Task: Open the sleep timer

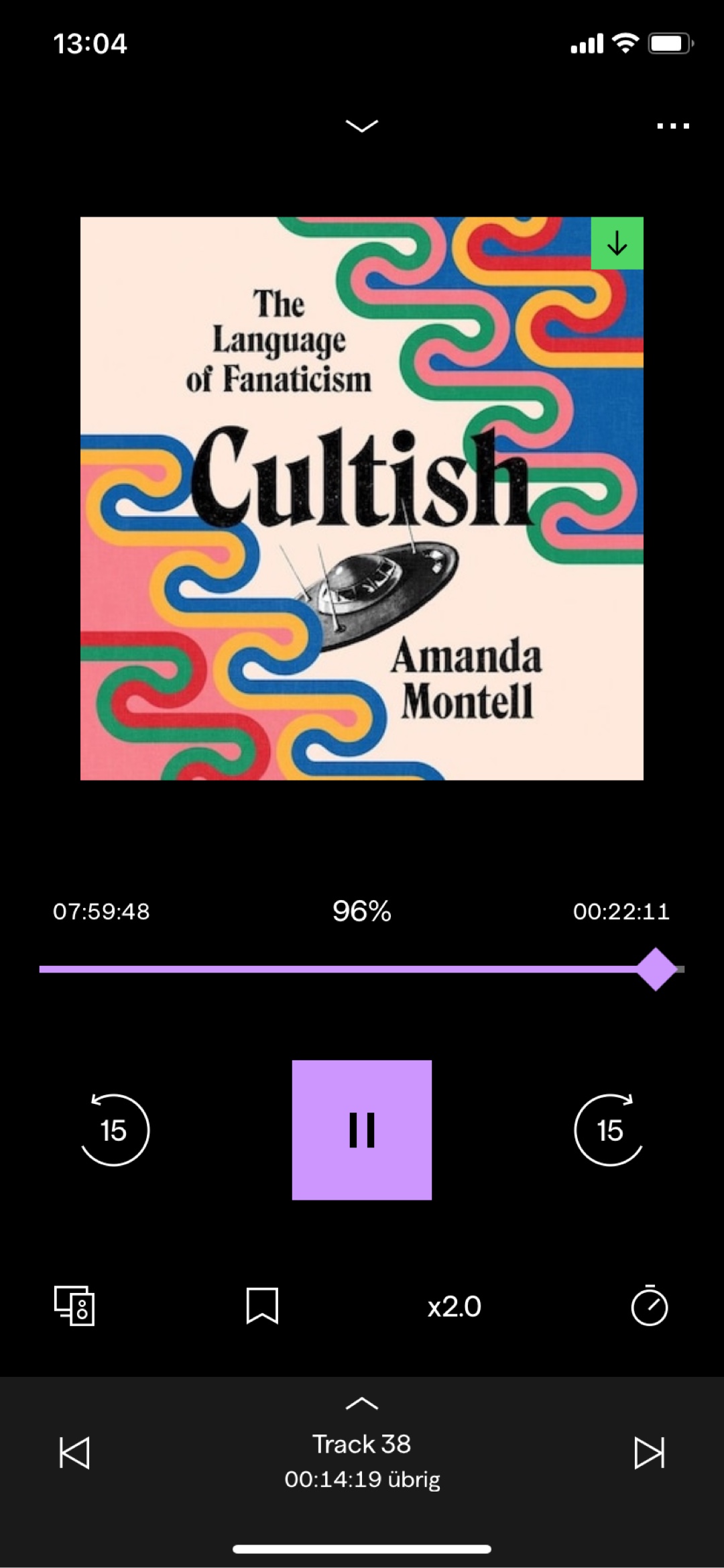Action: click(x=649, y=1306)
